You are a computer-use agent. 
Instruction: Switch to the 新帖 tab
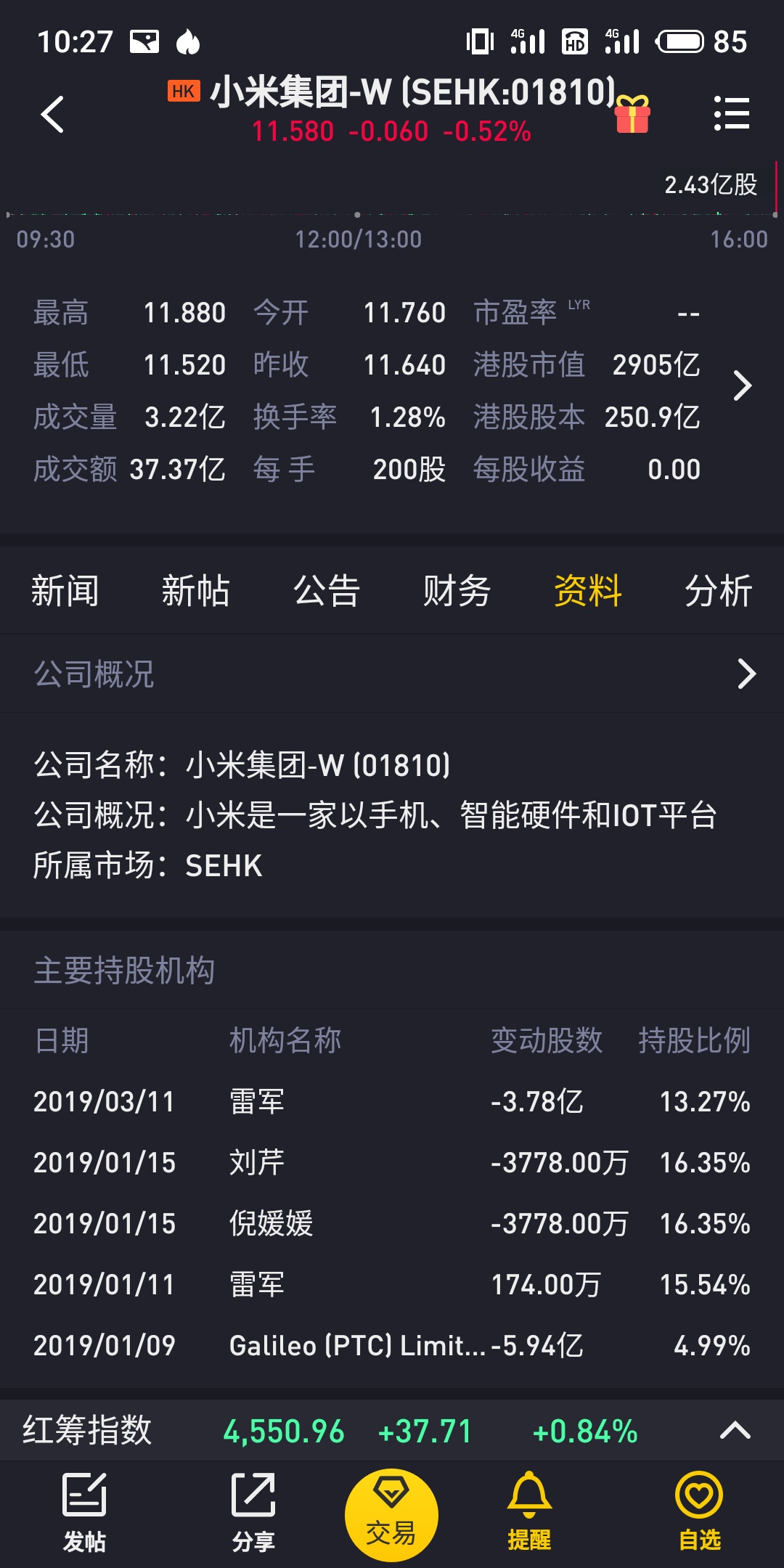tap(196, 590)
